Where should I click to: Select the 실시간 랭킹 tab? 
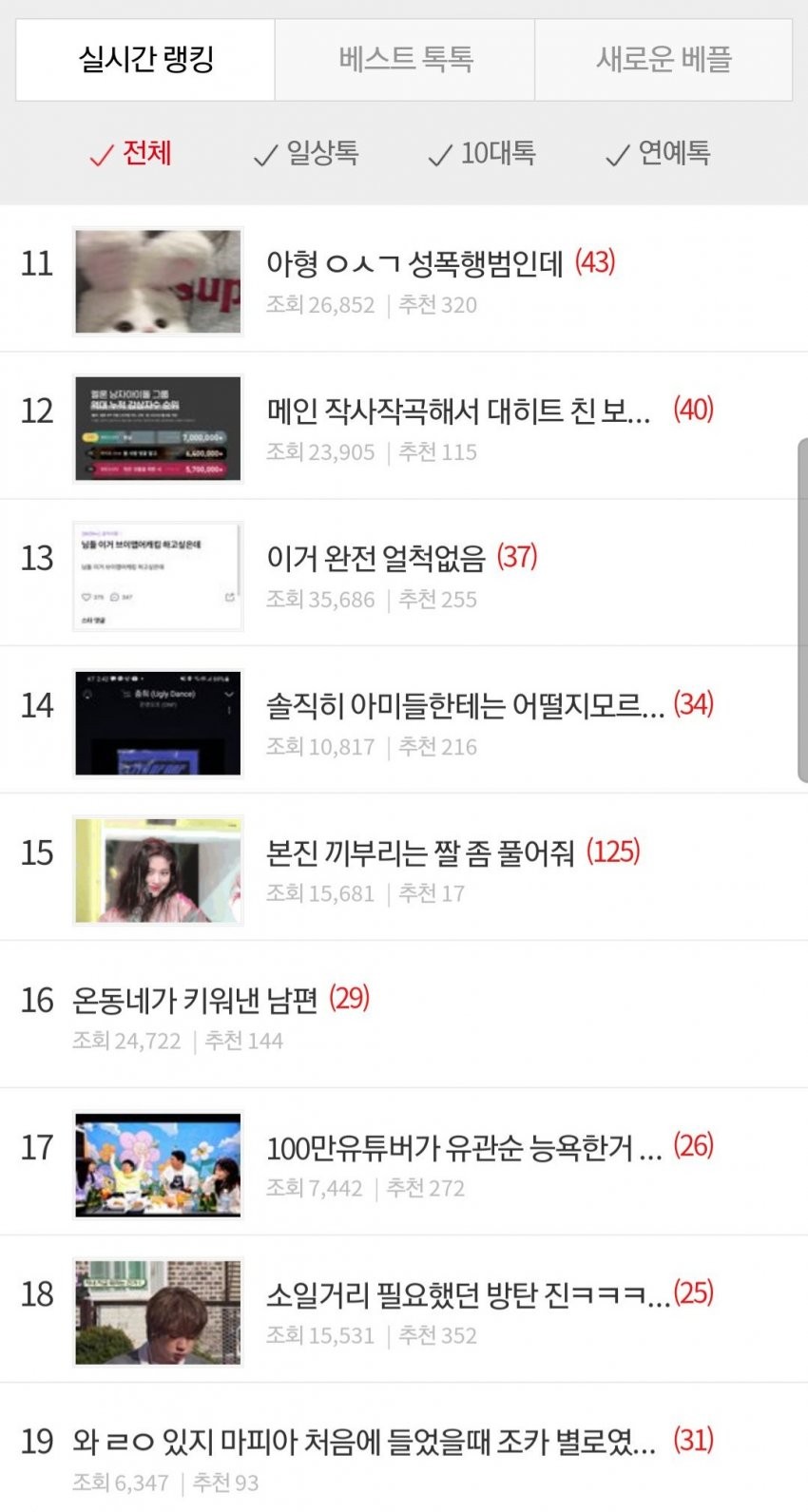pos(145,59)
